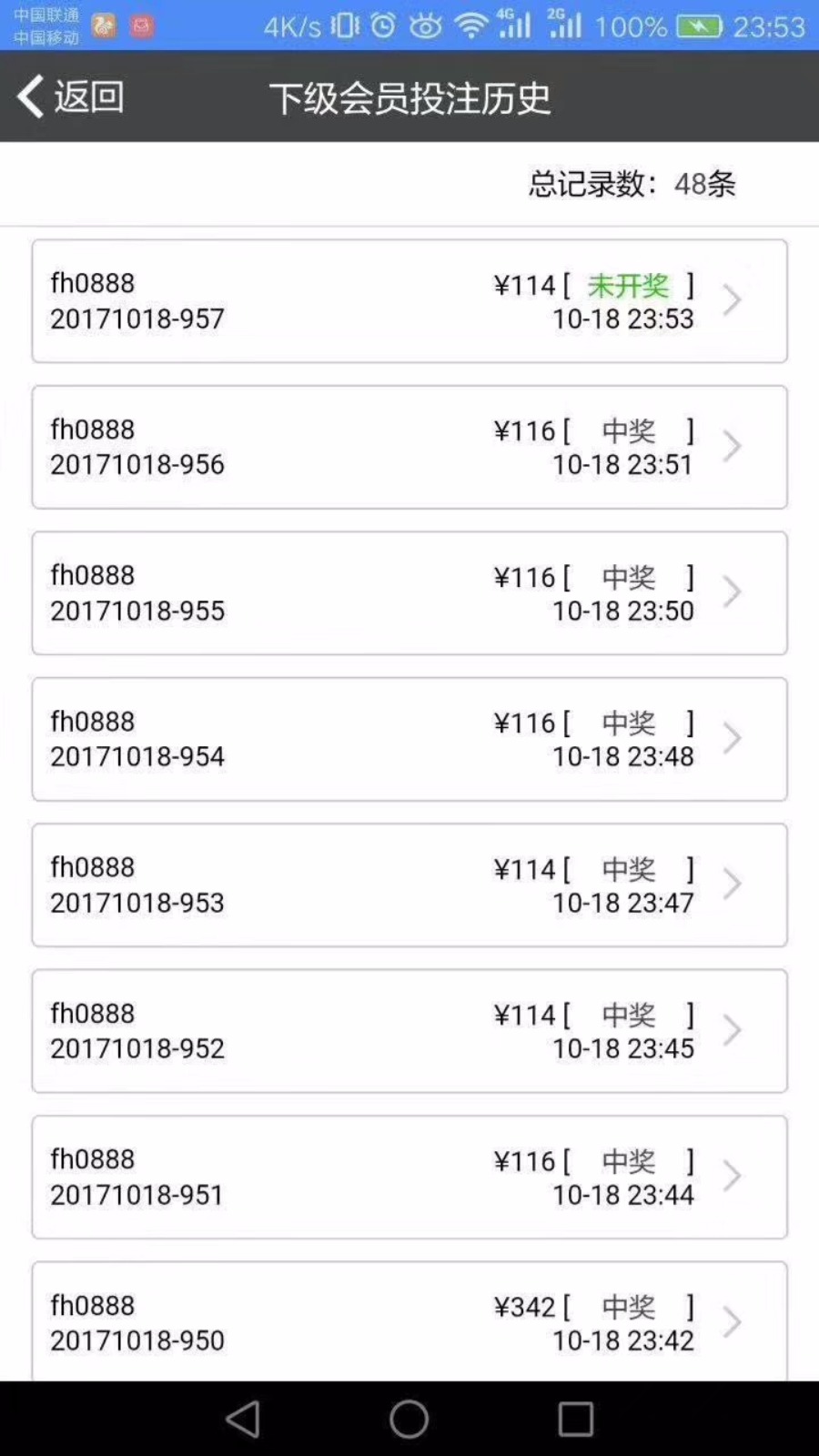View details of record 20171018-952

409,1031
